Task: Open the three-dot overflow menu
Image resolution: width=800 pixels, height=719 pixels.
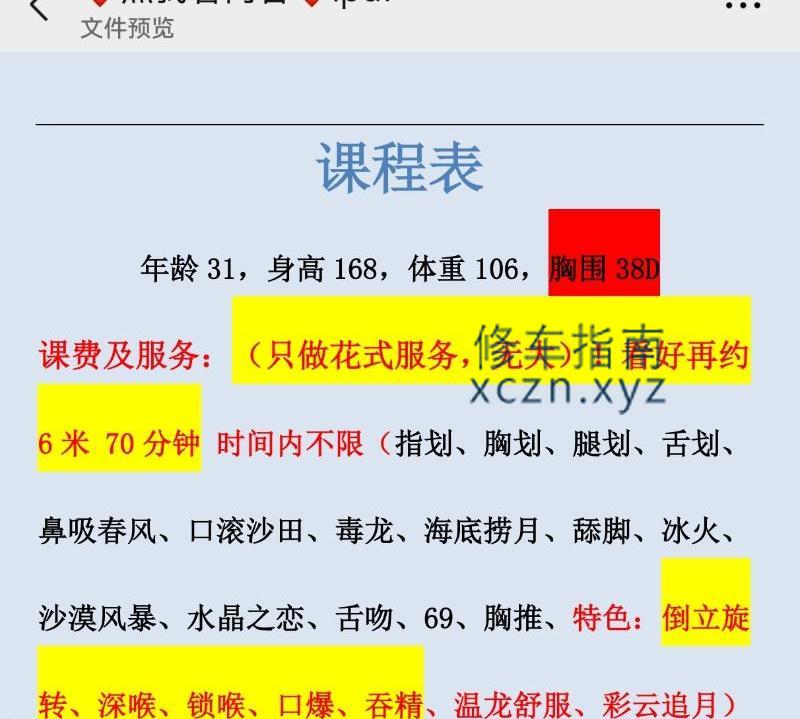Action: [x=742, y=7]
